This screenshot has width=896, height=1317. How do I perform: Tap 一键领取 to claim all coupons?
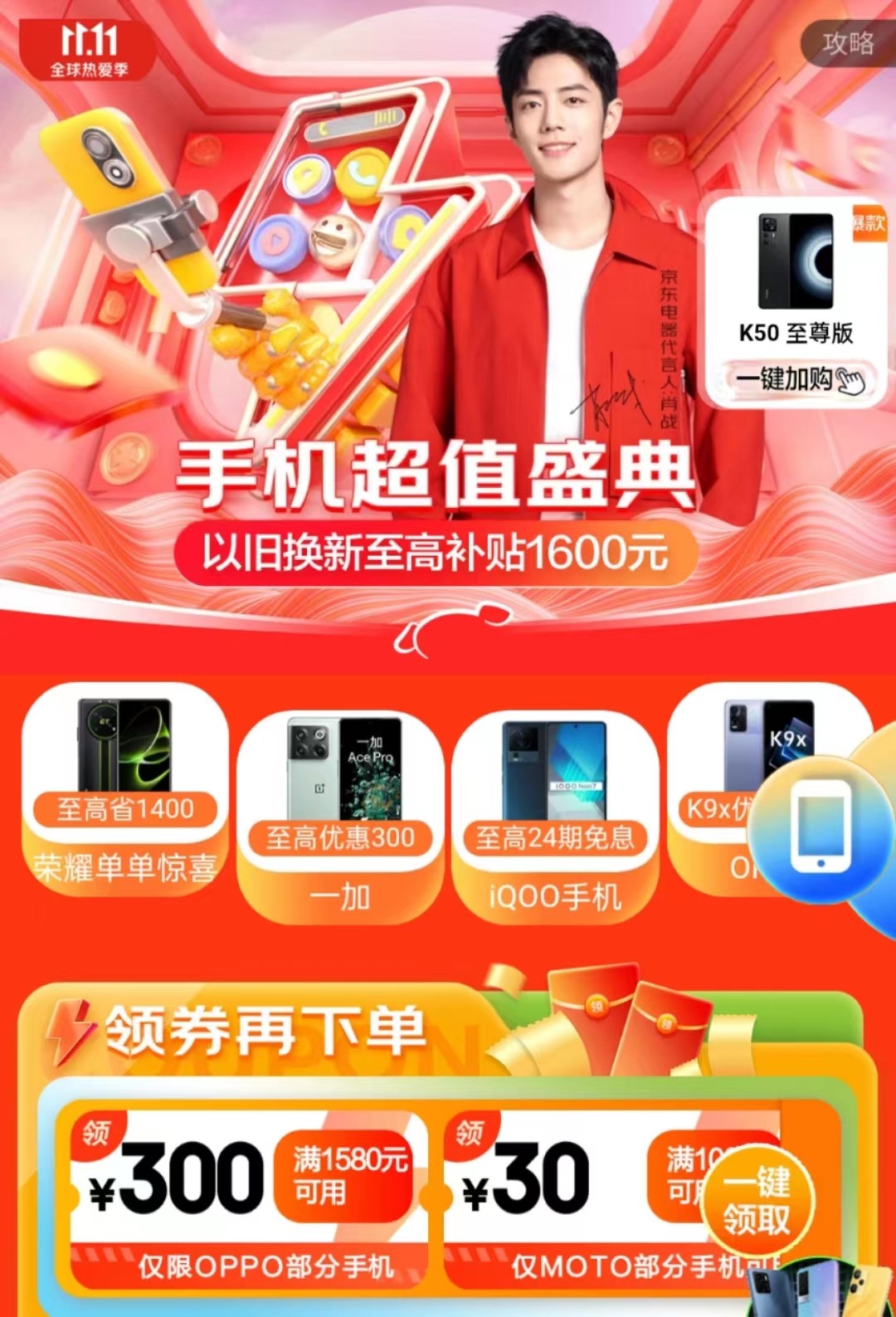click(757, 1201)
